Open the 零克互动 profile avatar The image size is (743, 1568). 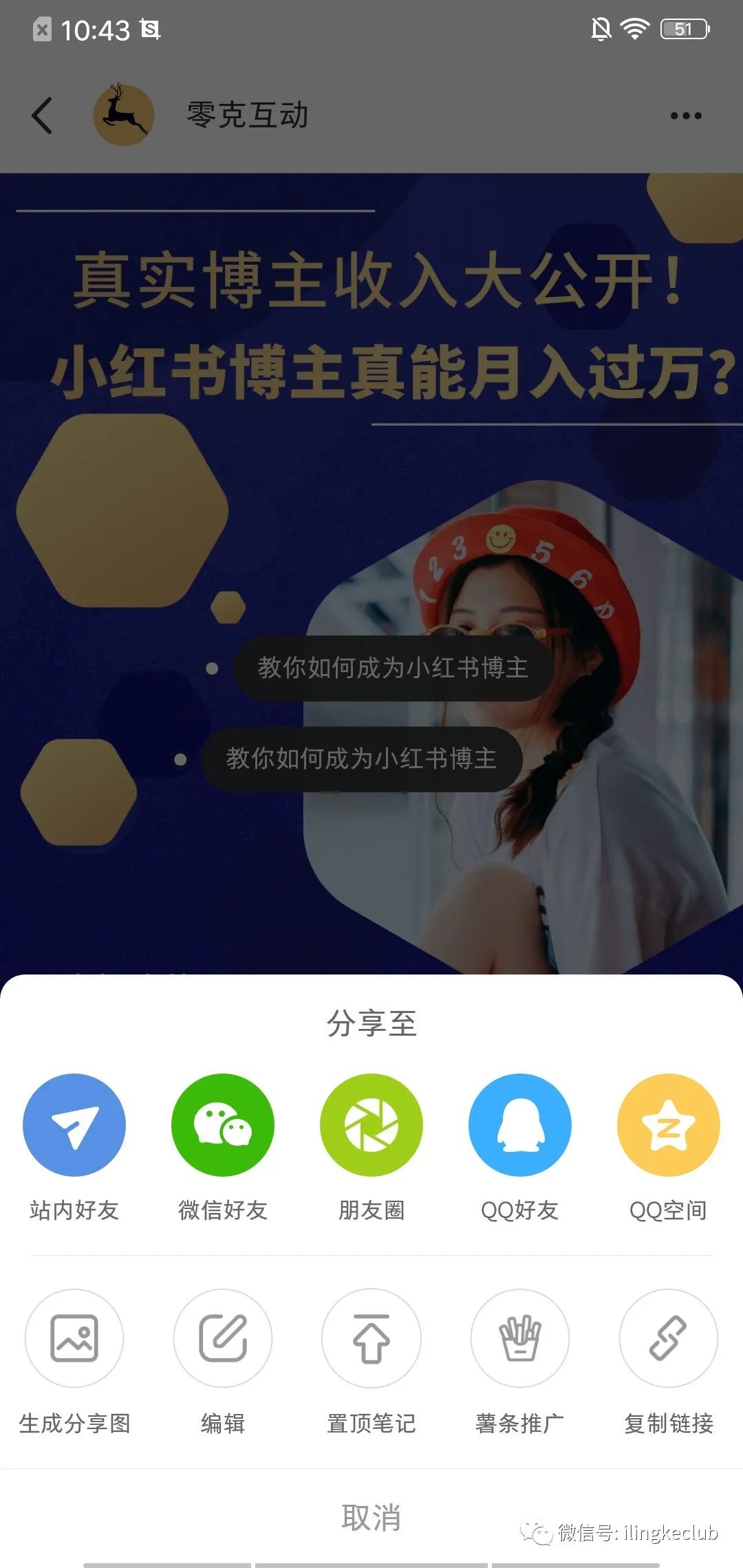click(x=124, y=116)
